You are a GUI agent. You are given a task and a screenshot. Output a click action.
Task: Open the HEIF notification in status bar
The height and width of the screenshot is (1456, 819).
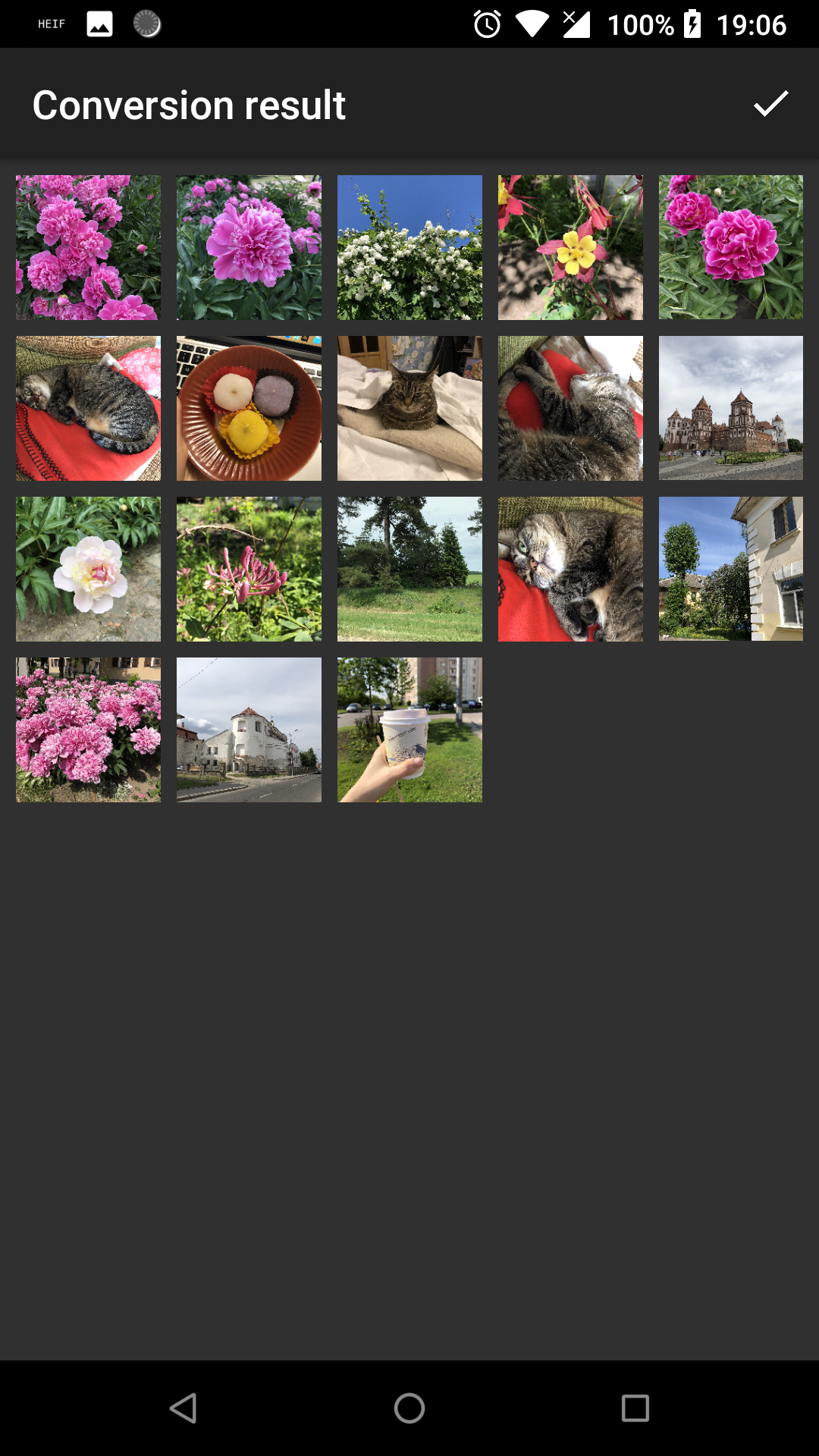[50, 24]
